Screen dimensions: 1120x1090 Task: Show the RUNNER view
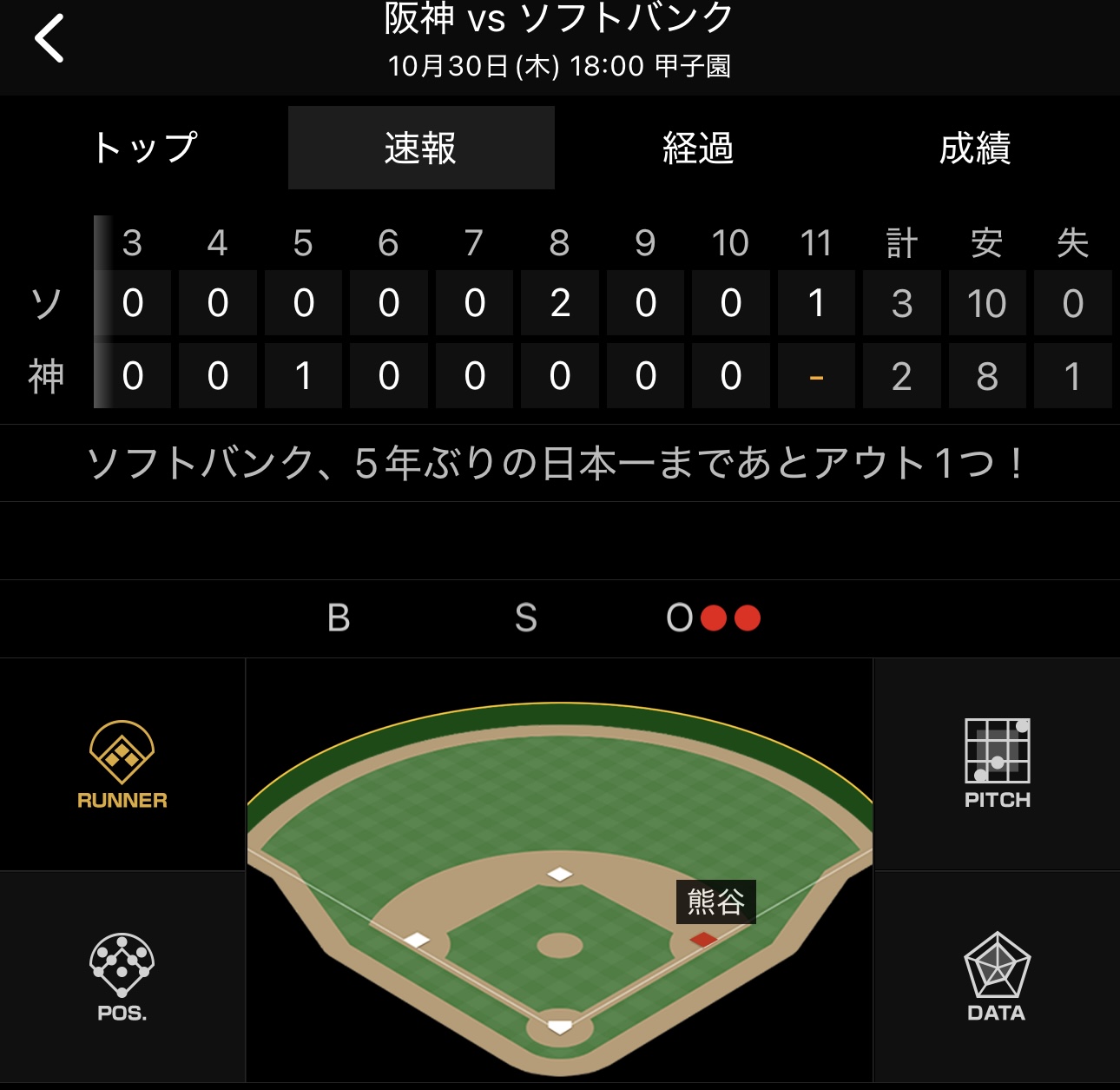(122, 765)
